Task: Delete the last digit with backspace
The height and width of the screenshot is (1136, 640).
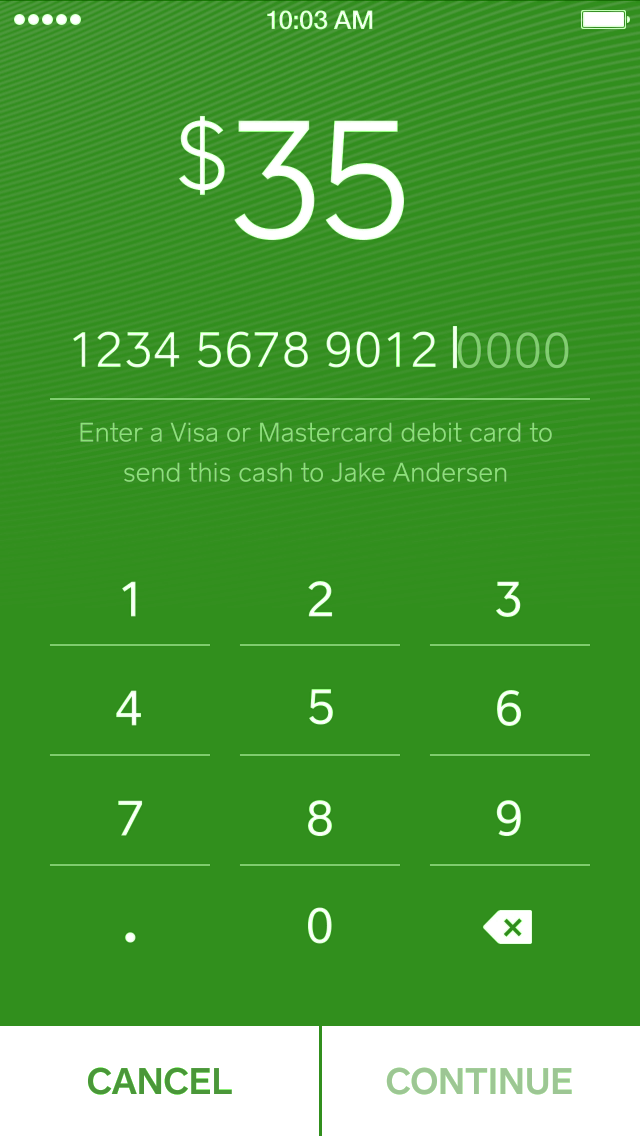Action: click(508, 927)
